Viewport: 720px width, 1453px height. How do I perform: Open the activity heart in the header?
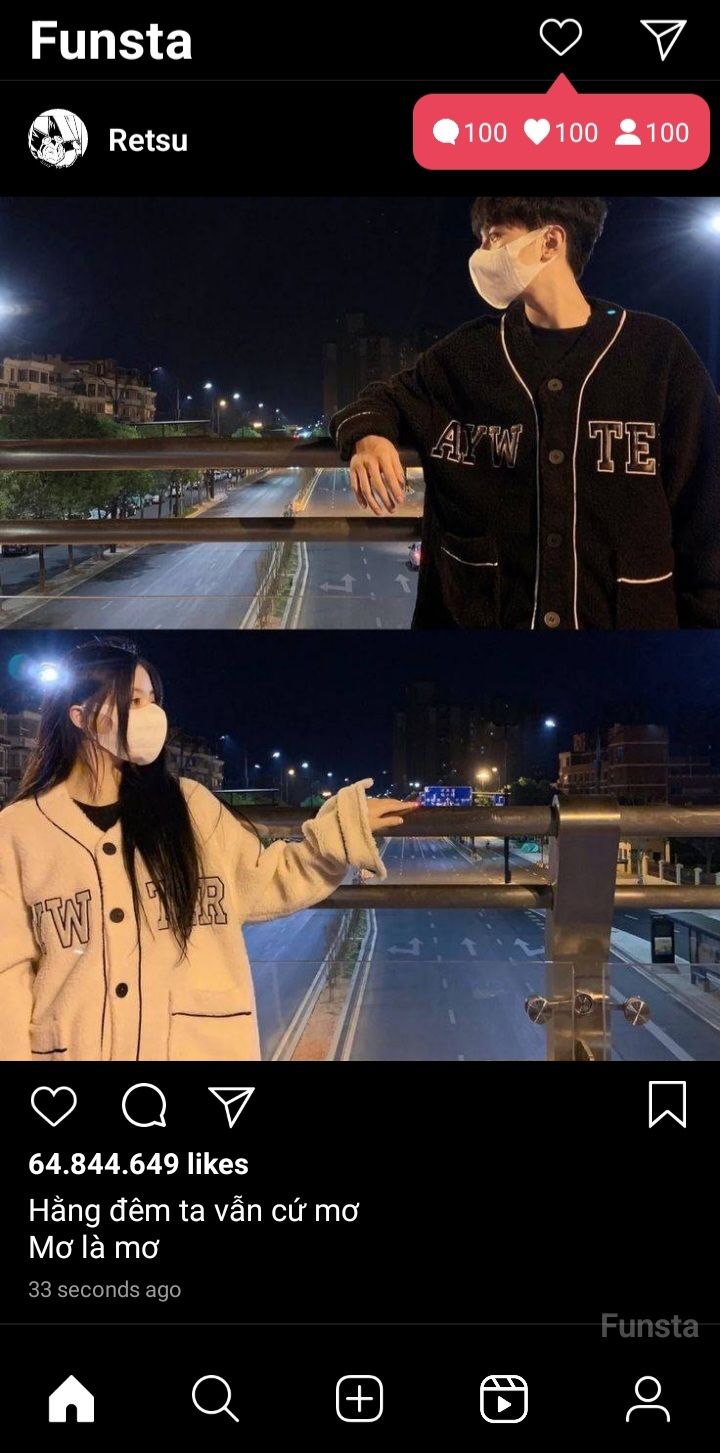tap(560, 38)
